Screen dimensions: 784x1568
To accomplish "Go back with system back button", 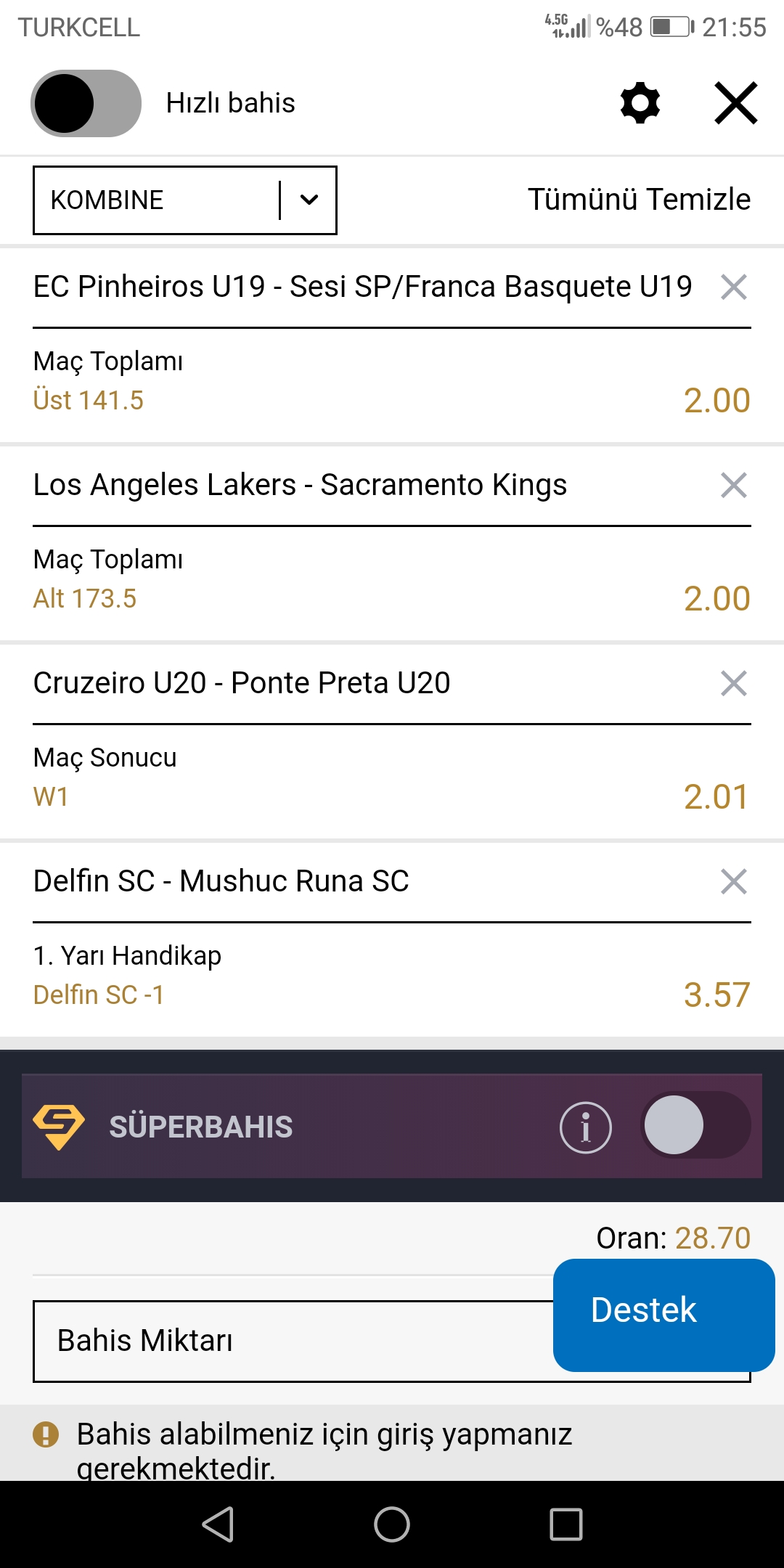I will pyautogui.click(x=218, y=1524).
